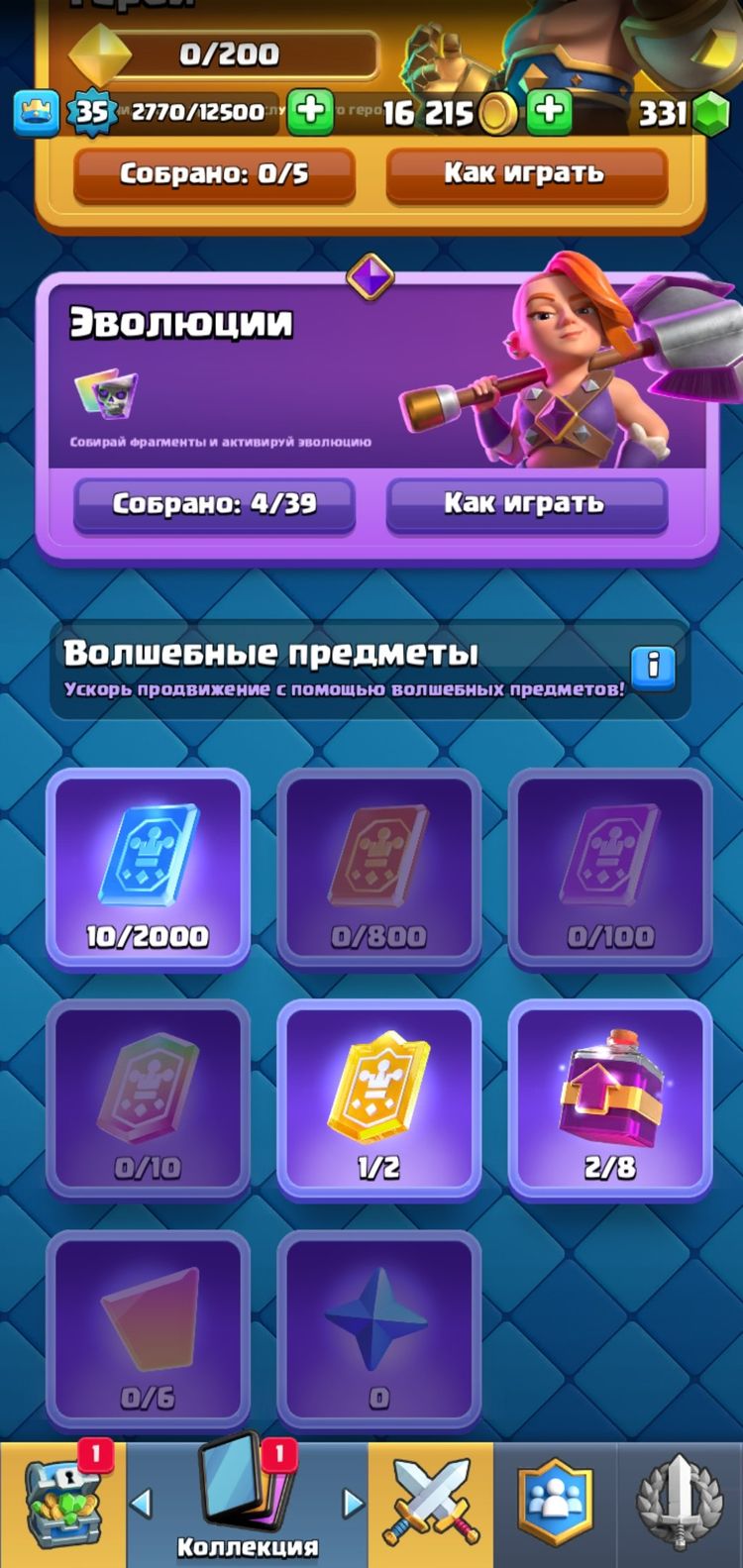The height and width of the screenshot is (1568, 743).
Task: Open evolutions 'Как играть' help
Action: coord(526,504)
